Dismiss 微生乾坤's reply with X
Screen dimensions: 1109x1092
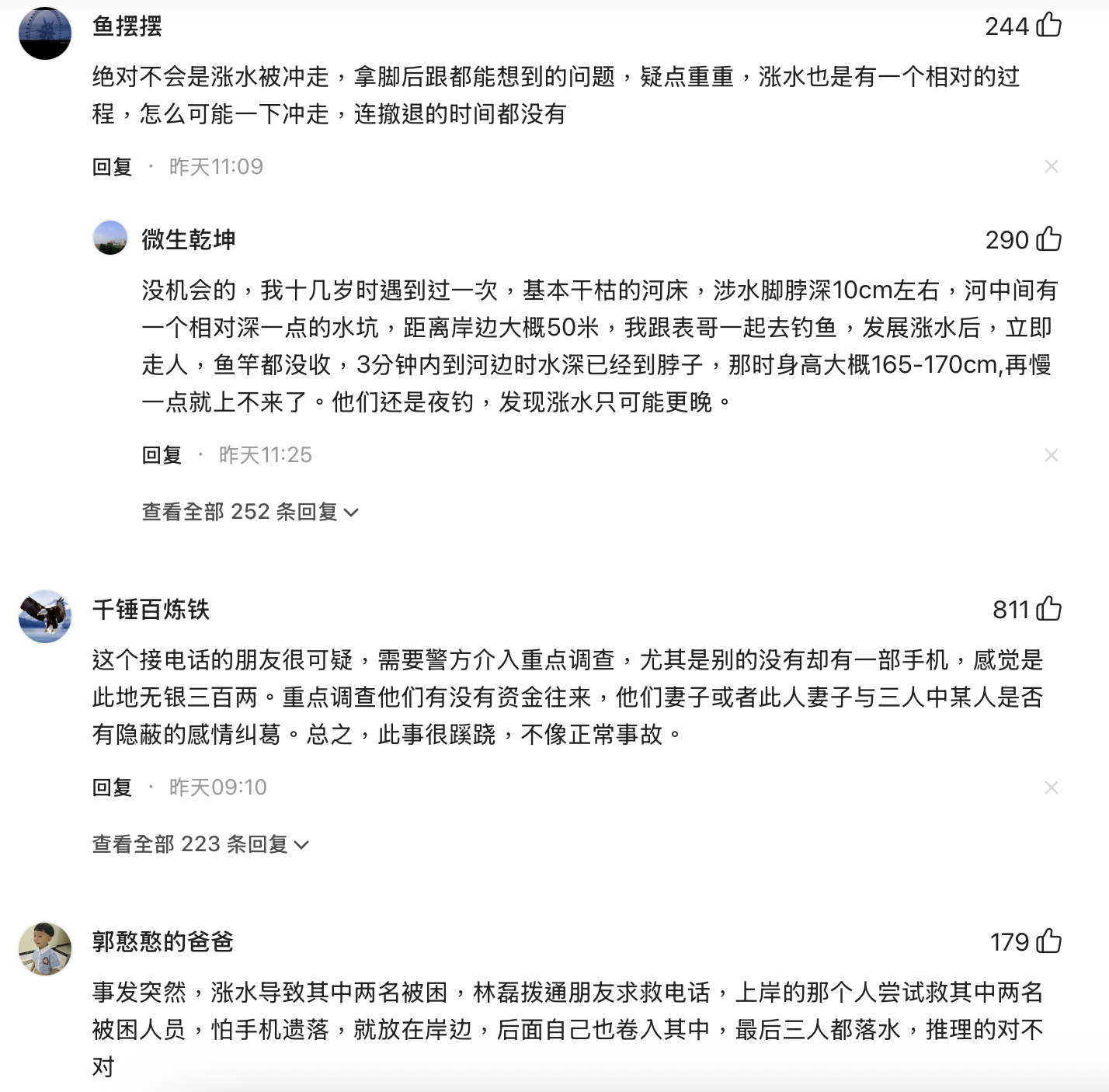tap(1052, 455)
